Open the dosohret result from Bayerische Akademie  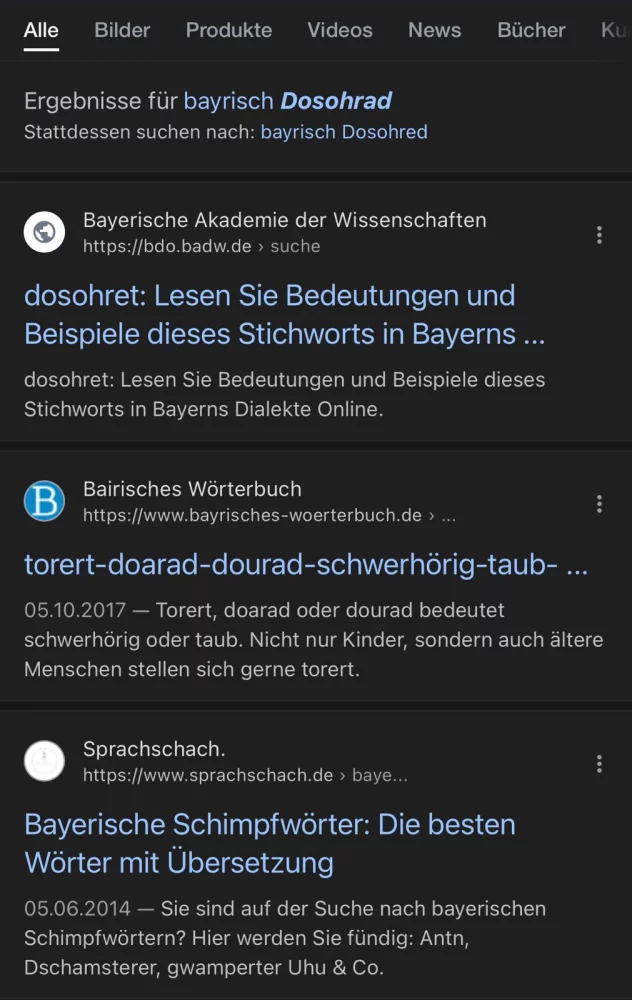pos(270,314)
